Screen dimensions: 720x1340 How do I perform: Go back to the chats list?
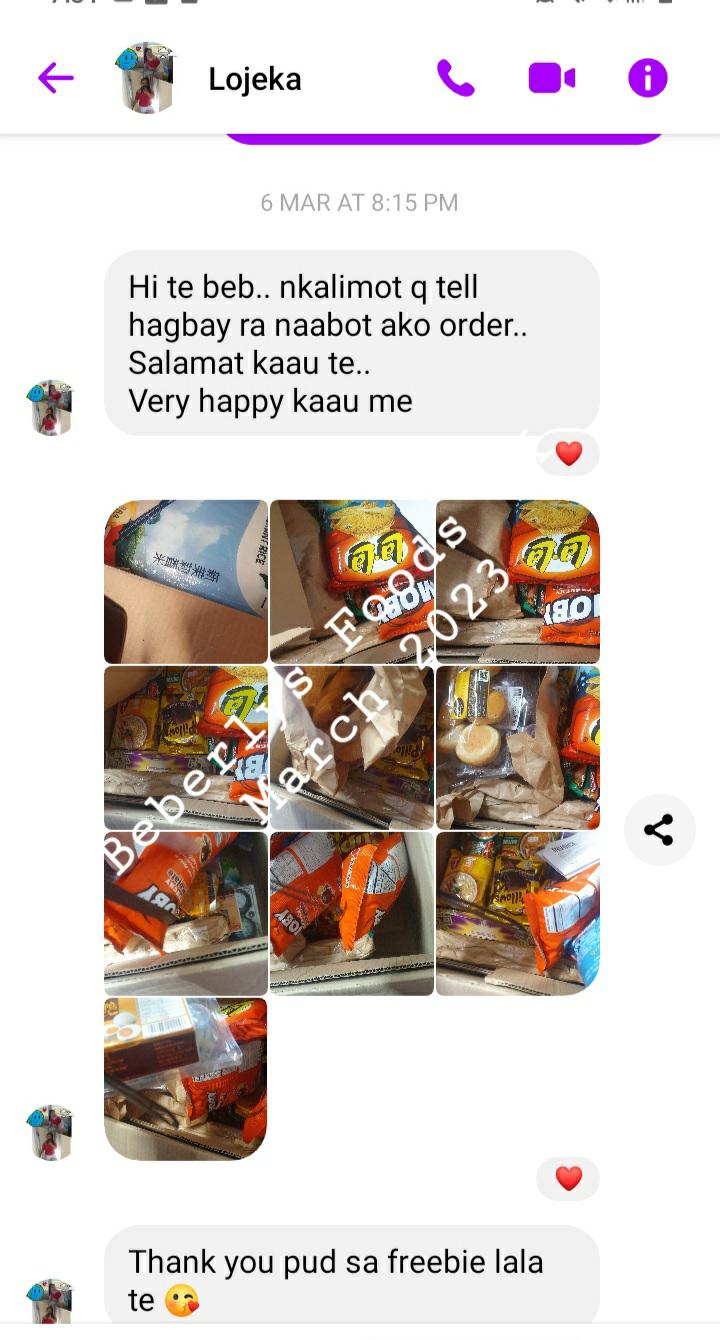tap(56, 78)
